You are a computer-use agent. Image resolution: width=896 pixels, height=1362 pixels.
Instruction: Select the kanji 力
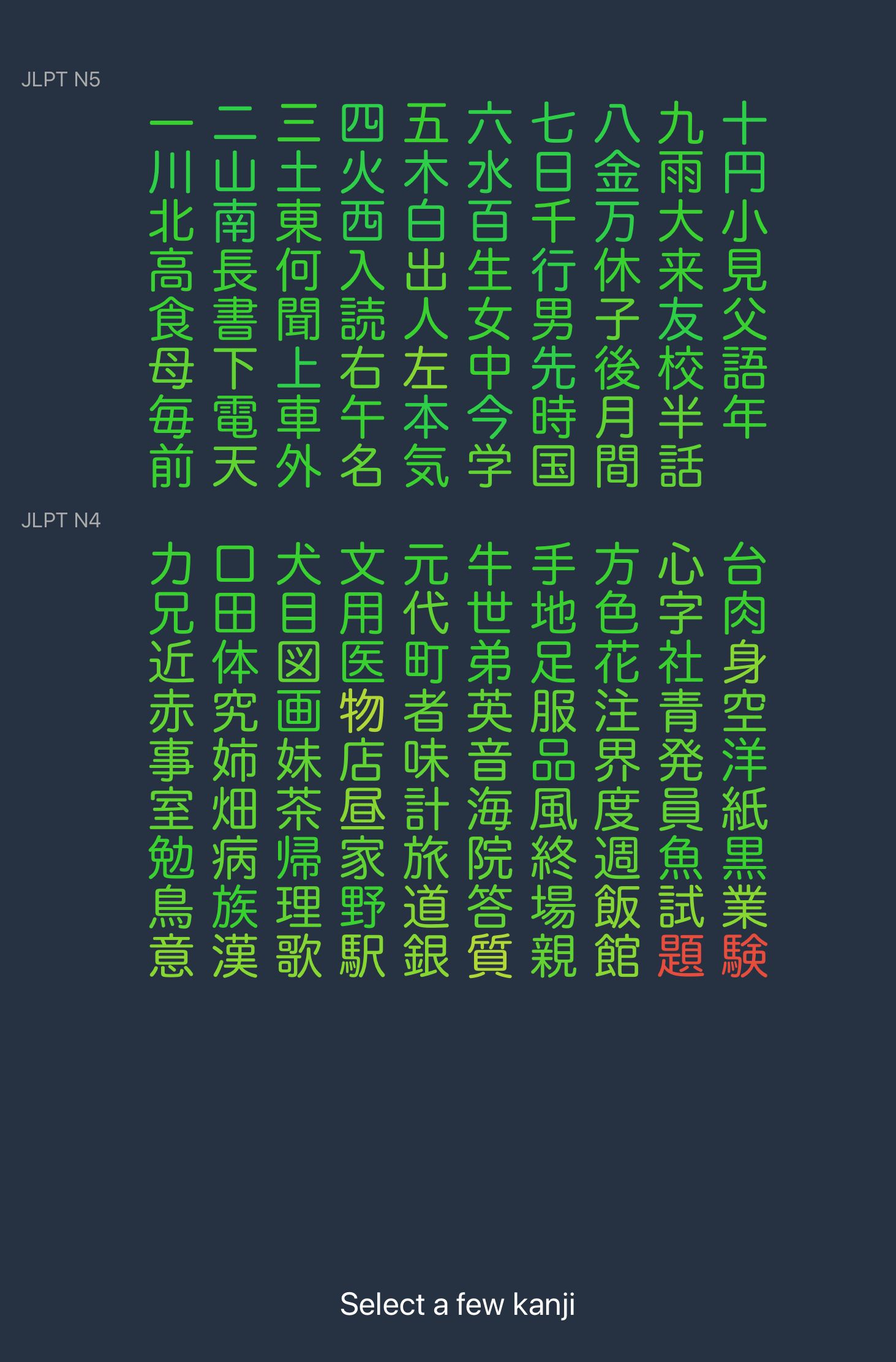171,565
